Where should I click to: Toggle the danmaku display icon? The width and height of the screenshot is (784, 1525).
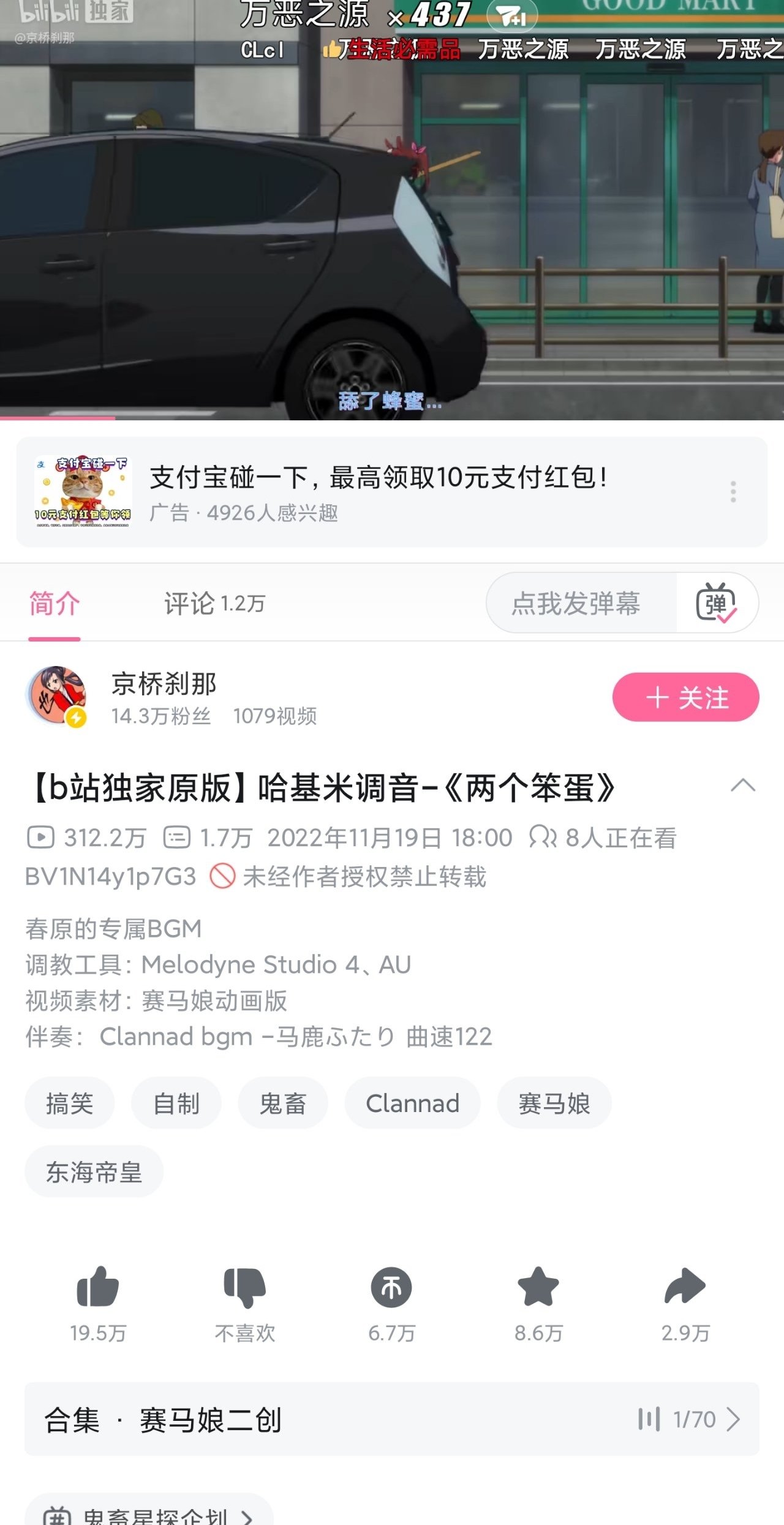pos(716,604)
